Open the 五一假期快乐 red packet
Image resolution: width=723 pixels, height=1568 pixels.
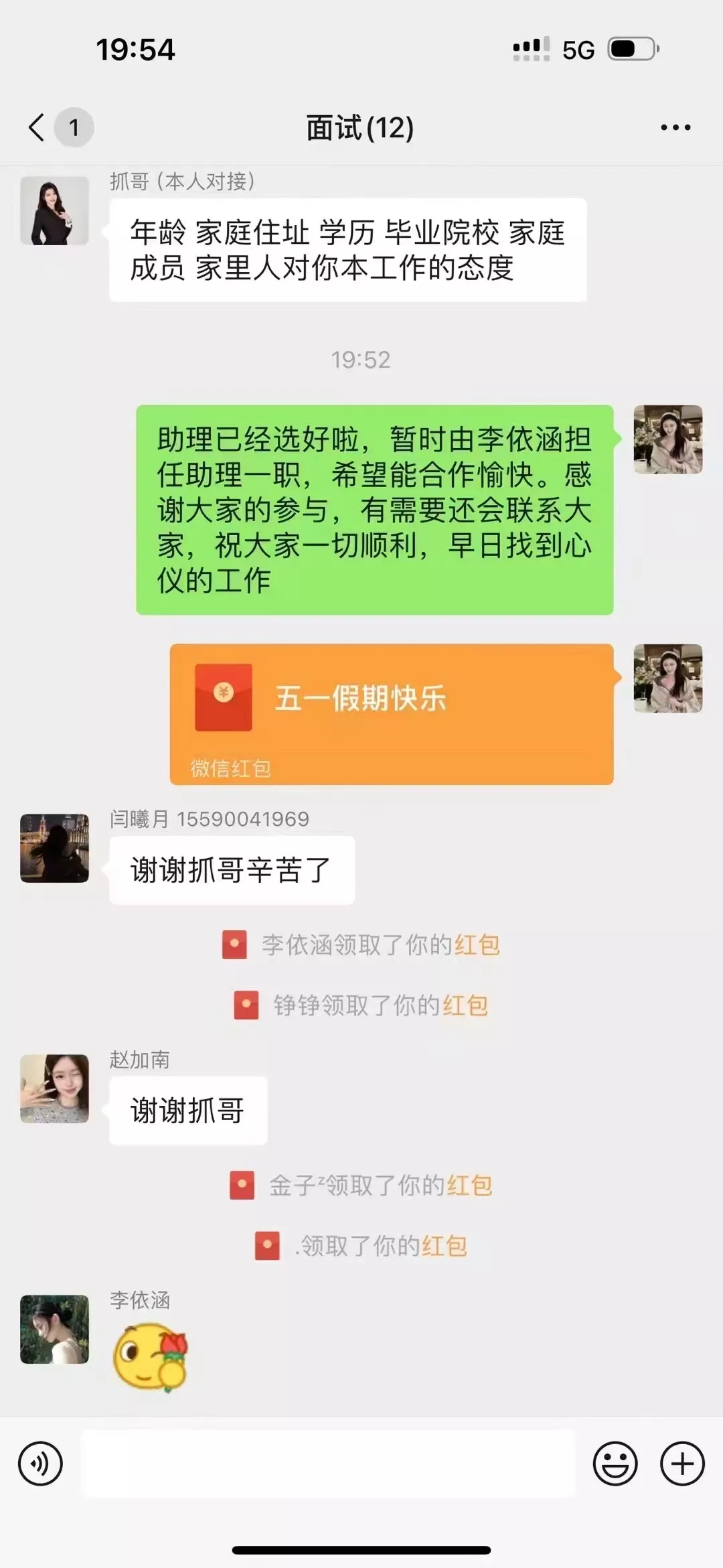pyautogui.click(x=392, y=714)
